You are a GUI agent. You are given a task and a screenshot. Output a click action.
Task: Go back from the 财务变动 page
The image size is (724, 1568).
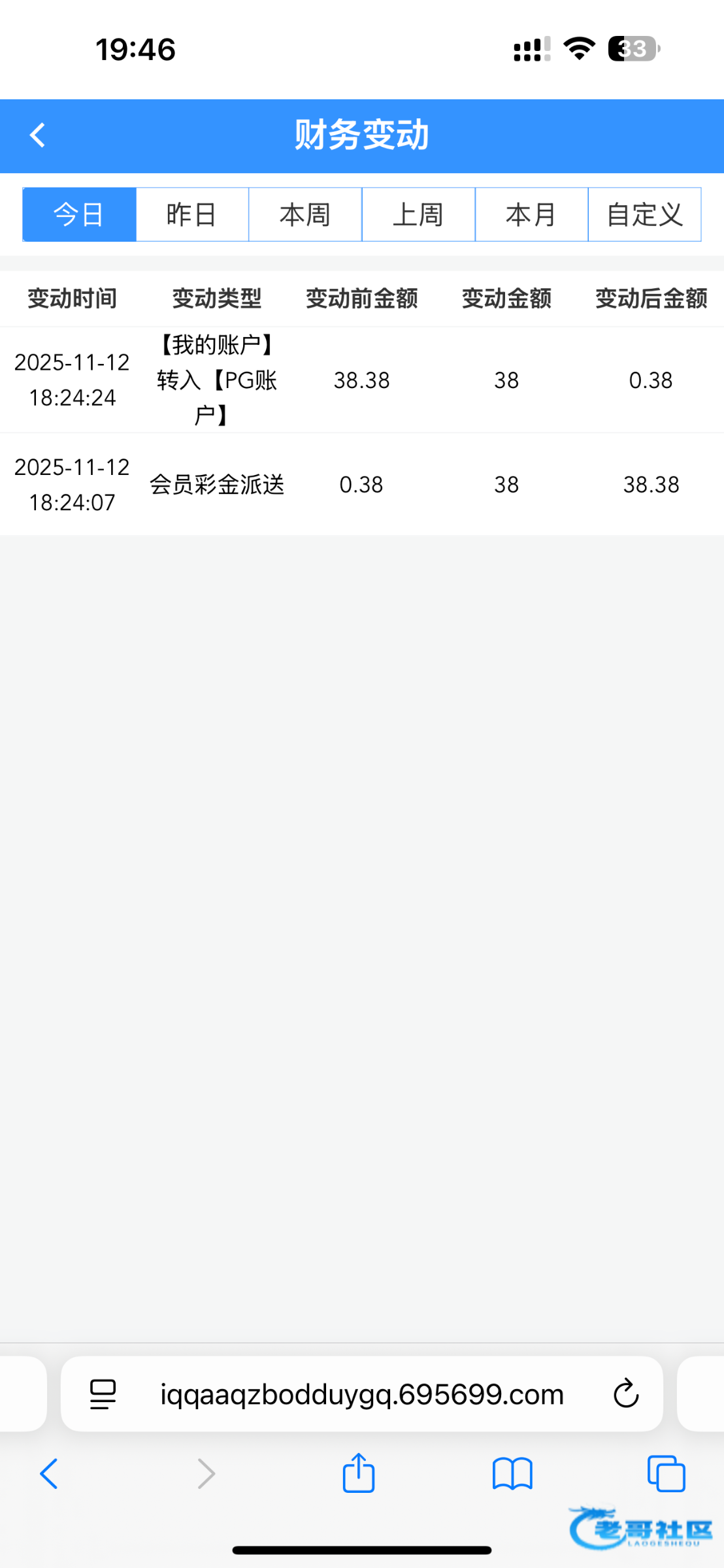38,136
